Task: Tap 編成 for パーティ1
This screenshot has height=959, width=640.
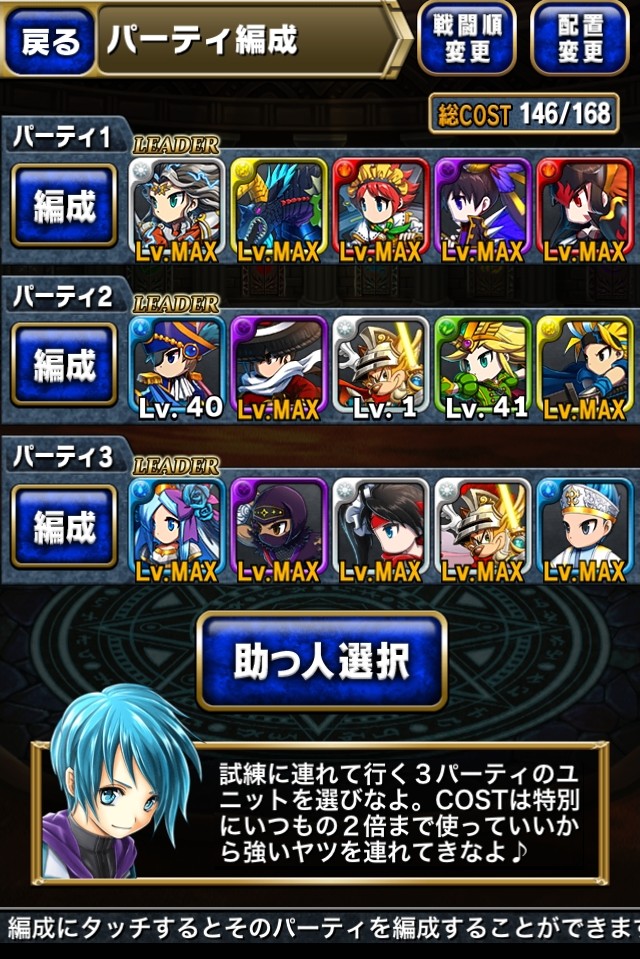Action: (64, 206)
